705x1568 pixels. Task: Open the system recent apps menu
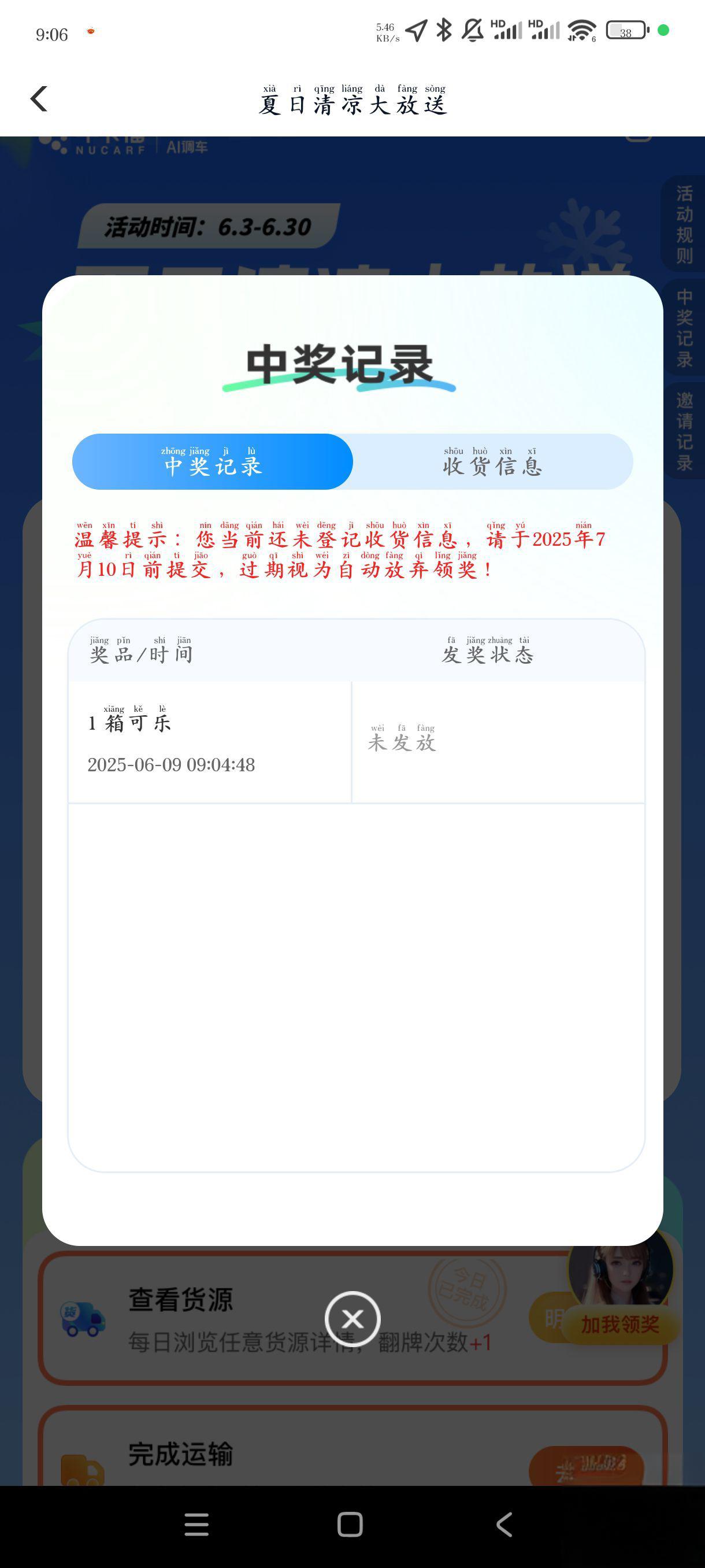196,1525
